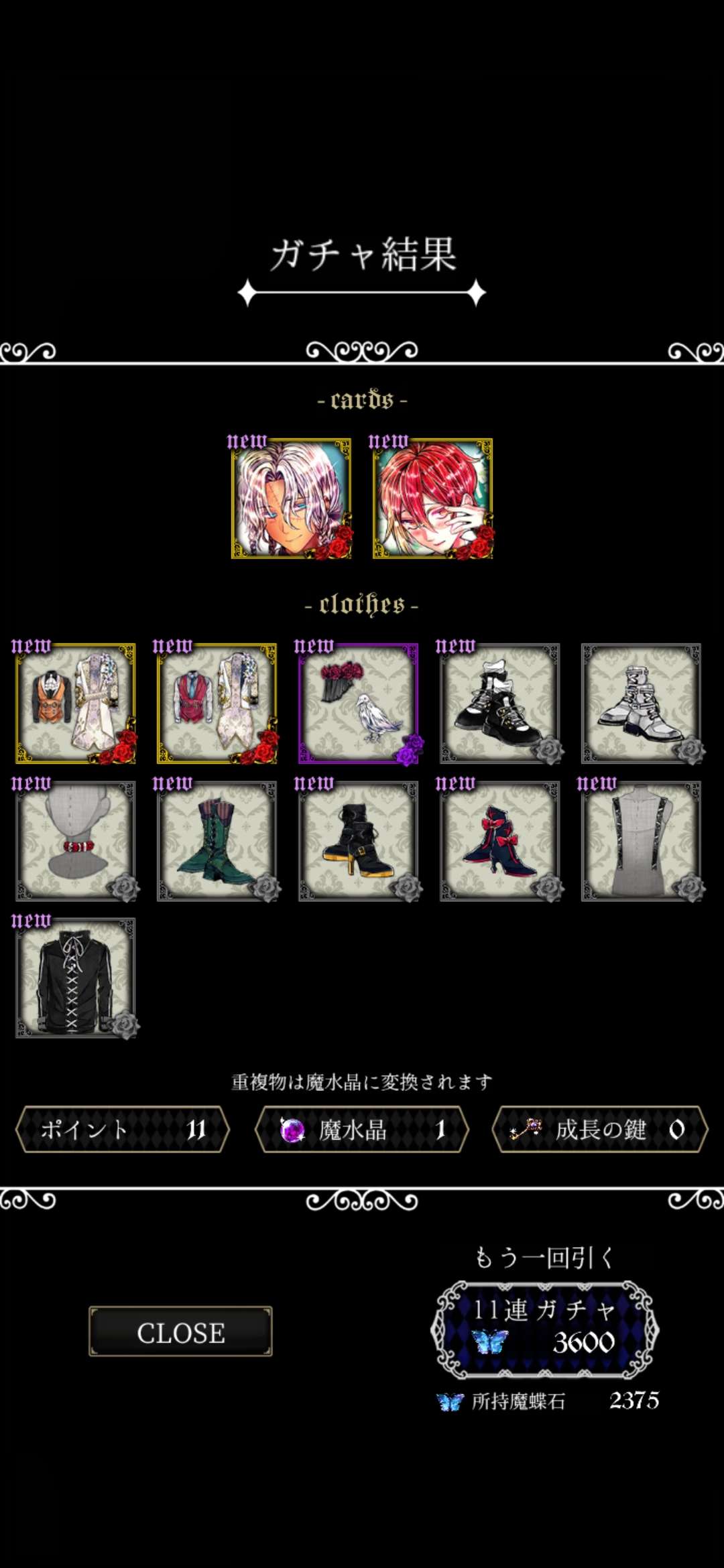
Task: Open the pink-haired character card
Action: click(291, 499)
